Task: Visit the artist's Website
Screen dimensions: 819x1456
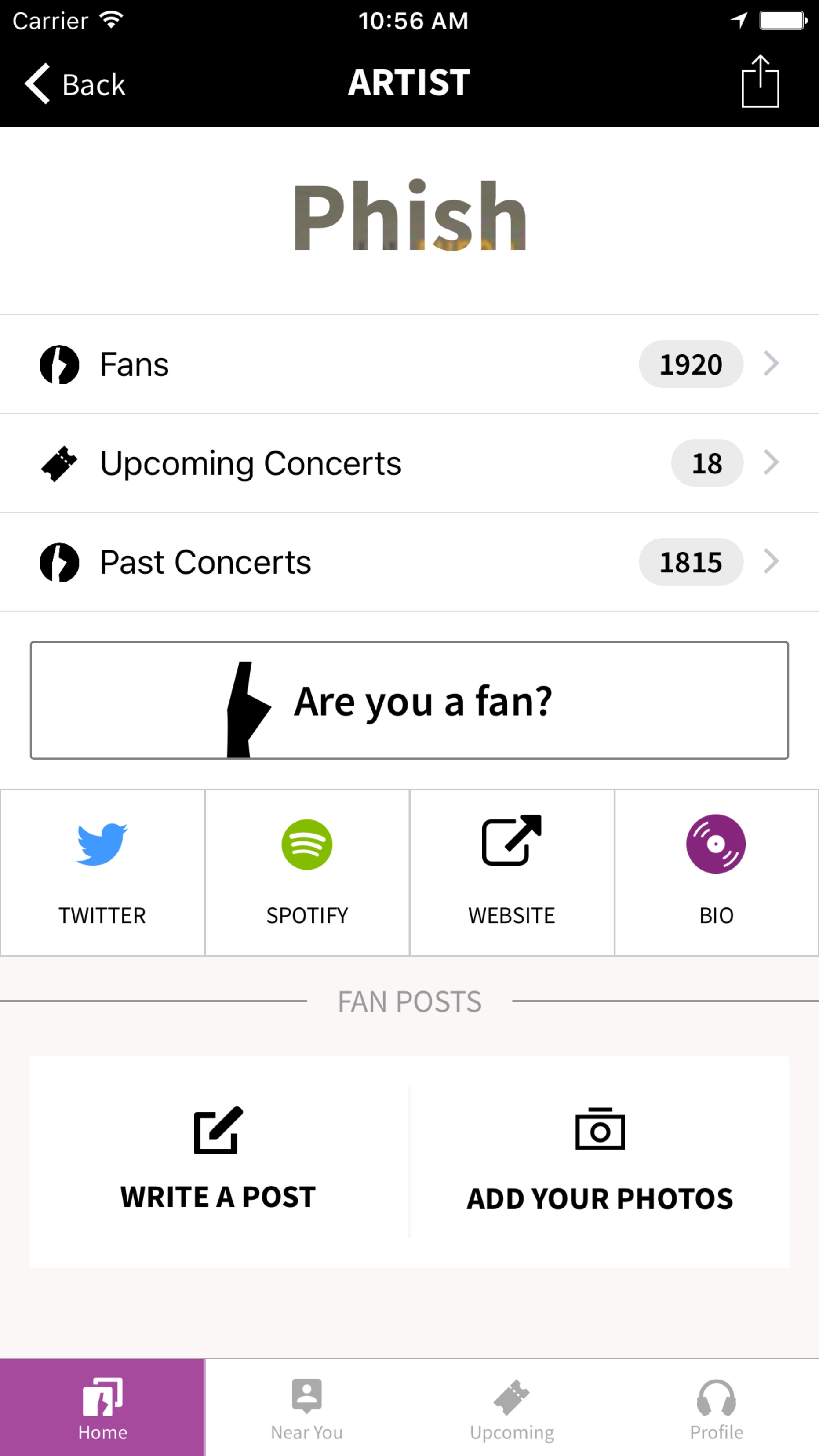Action: [512, 872]
